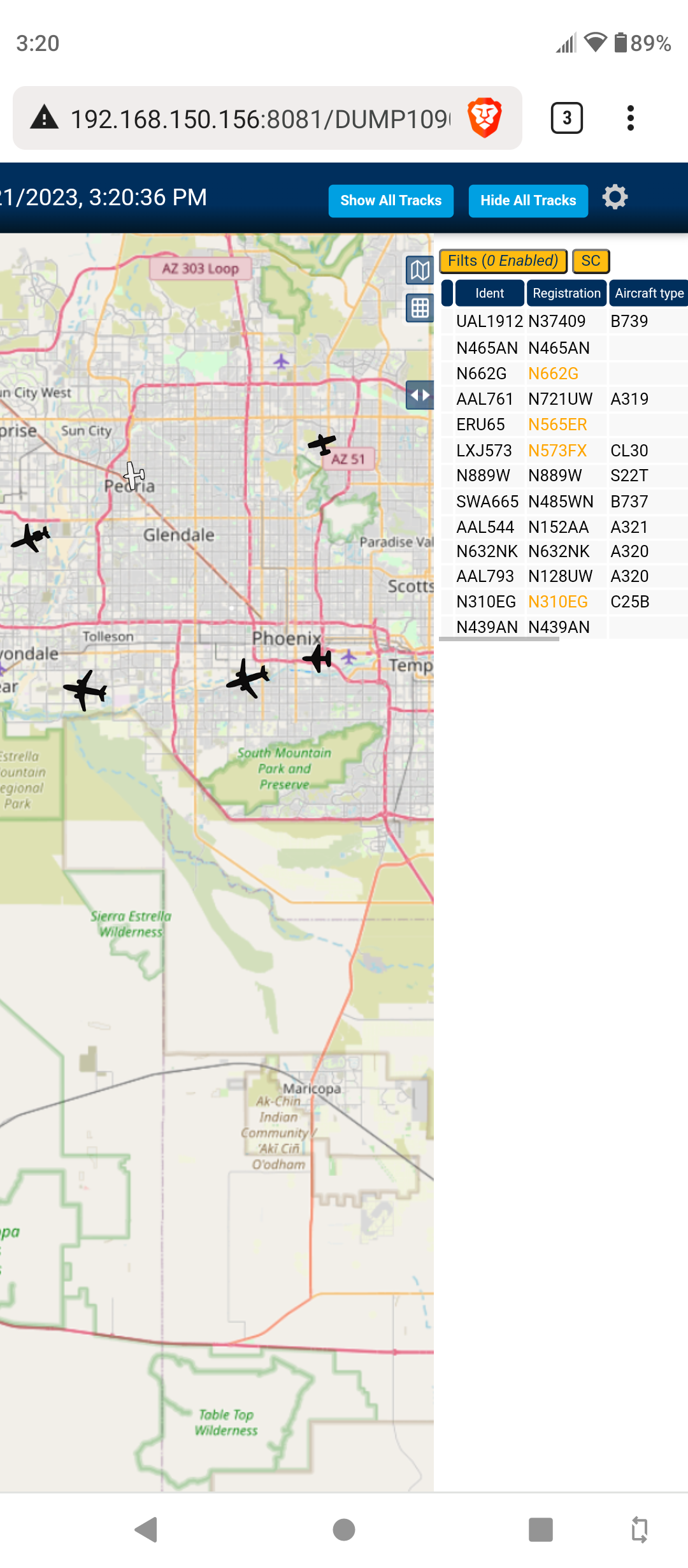Hide all aircraft tracks
Viewport: 688px width, 1568px height.
tap(528, 201)
